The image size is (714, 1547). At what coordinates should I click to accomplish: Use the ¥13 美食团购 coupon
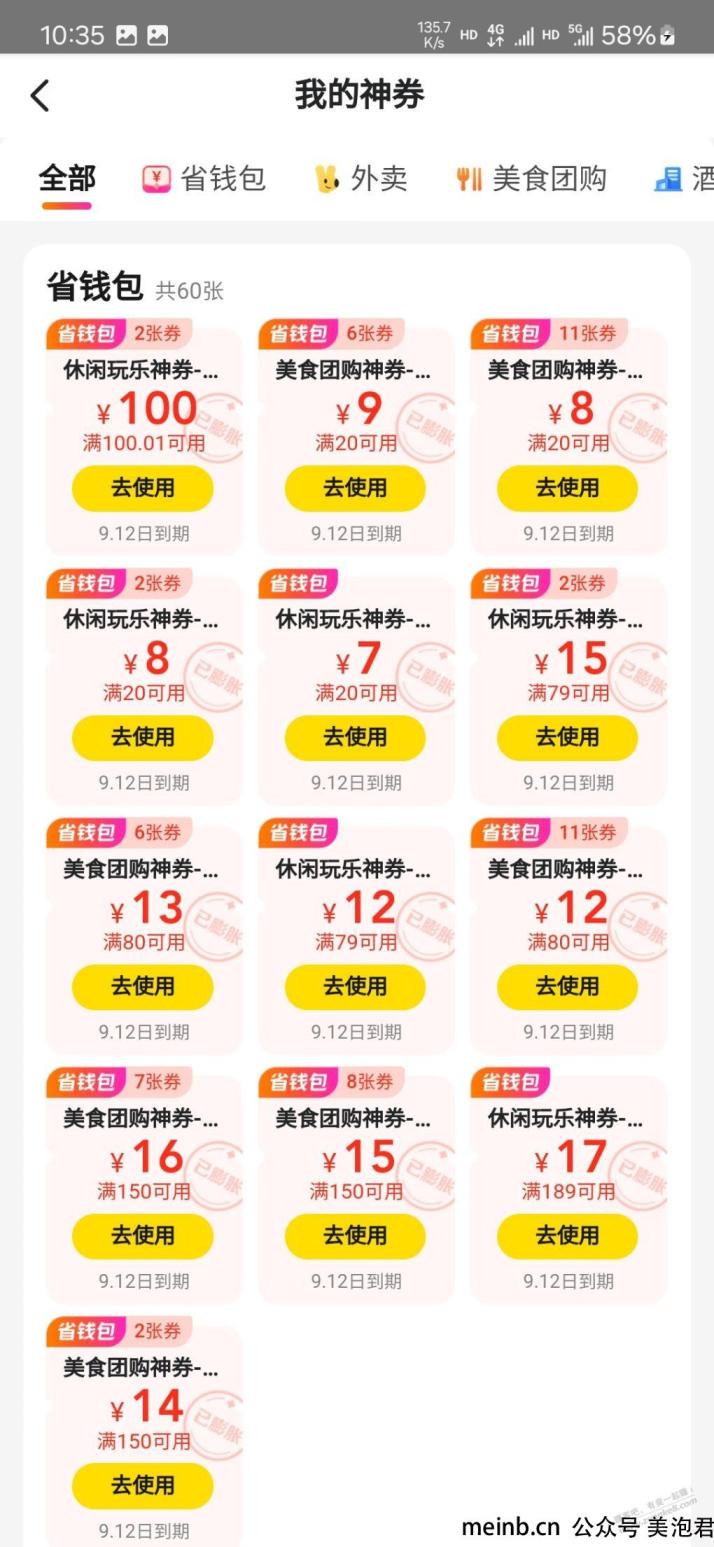click(x=142, y=986)
